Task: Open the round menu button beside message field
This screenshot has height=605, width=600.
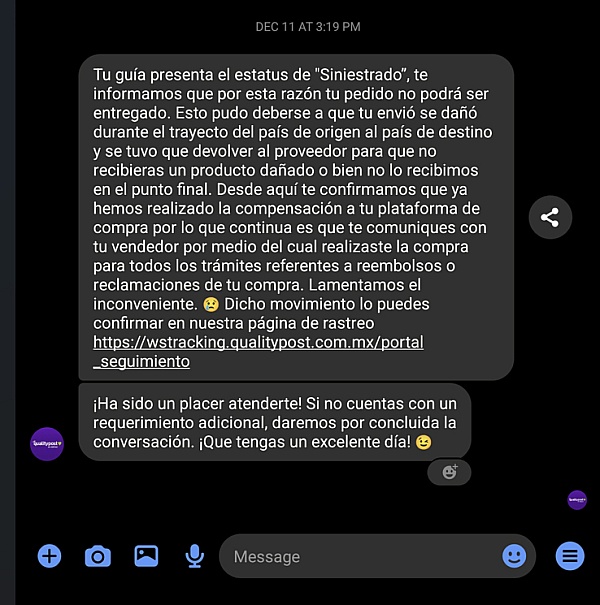Action: 570,556
